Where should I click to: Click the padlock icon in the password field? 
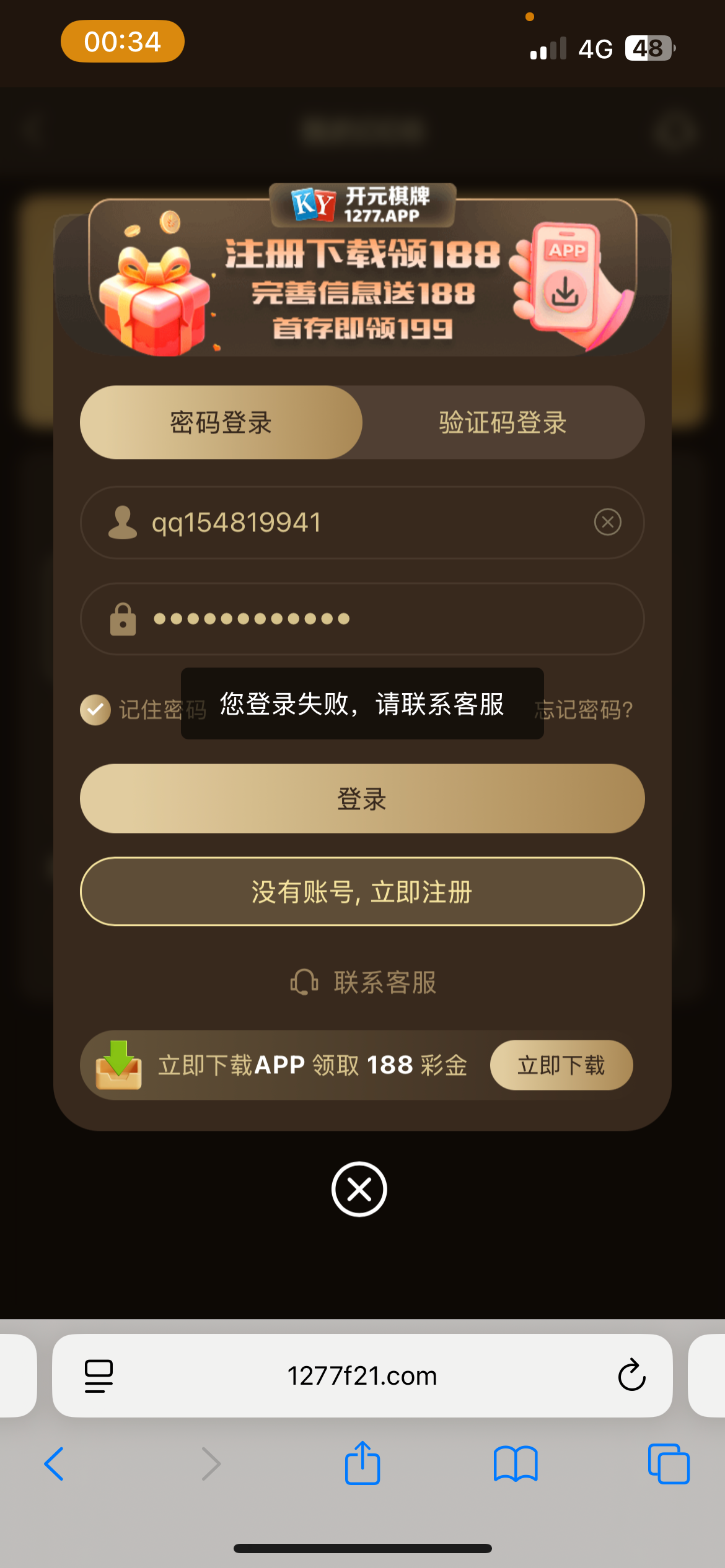click(121, 619)
